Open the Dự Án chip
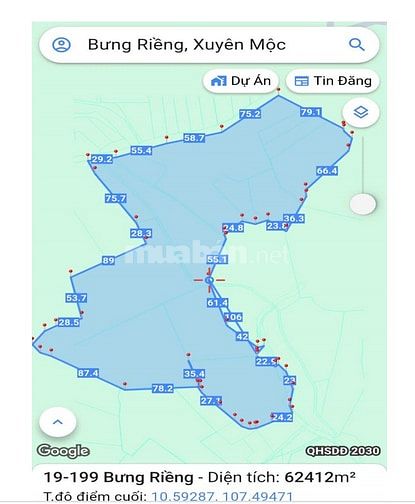The height and width of the screenshot is (504, 415). click(241, 81)
